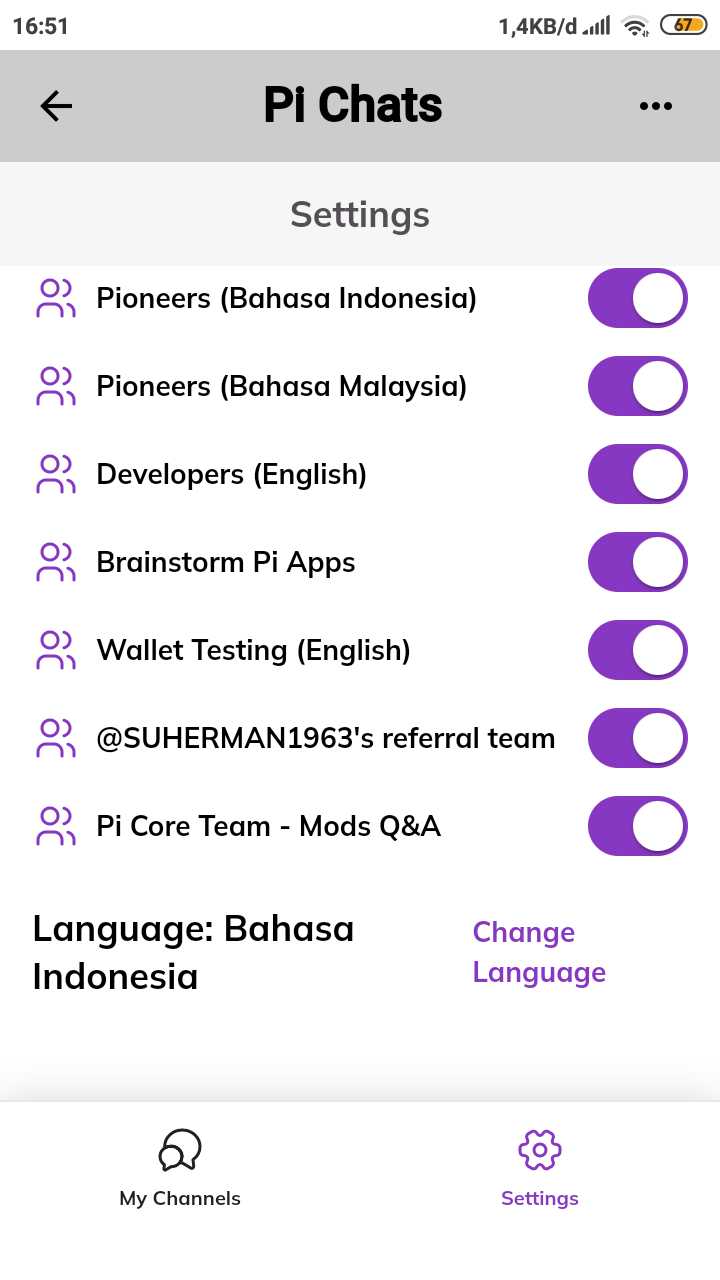Toggle @SUHERMAN1963's referral team switch
This screenshot has width=720, height=1280.
(637, 738)
